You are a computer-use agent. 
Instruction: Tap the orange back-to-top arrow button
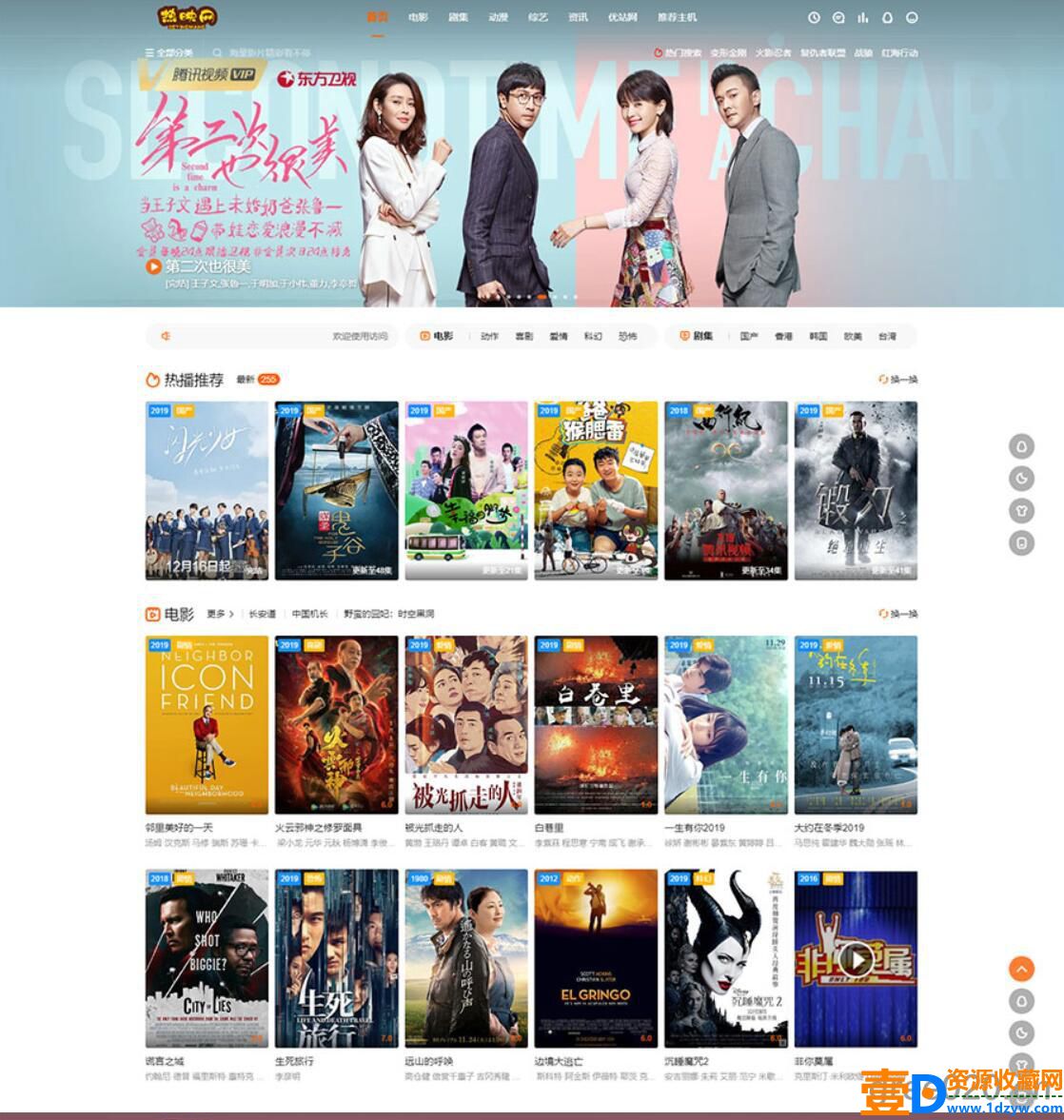tap(1021, 969)
